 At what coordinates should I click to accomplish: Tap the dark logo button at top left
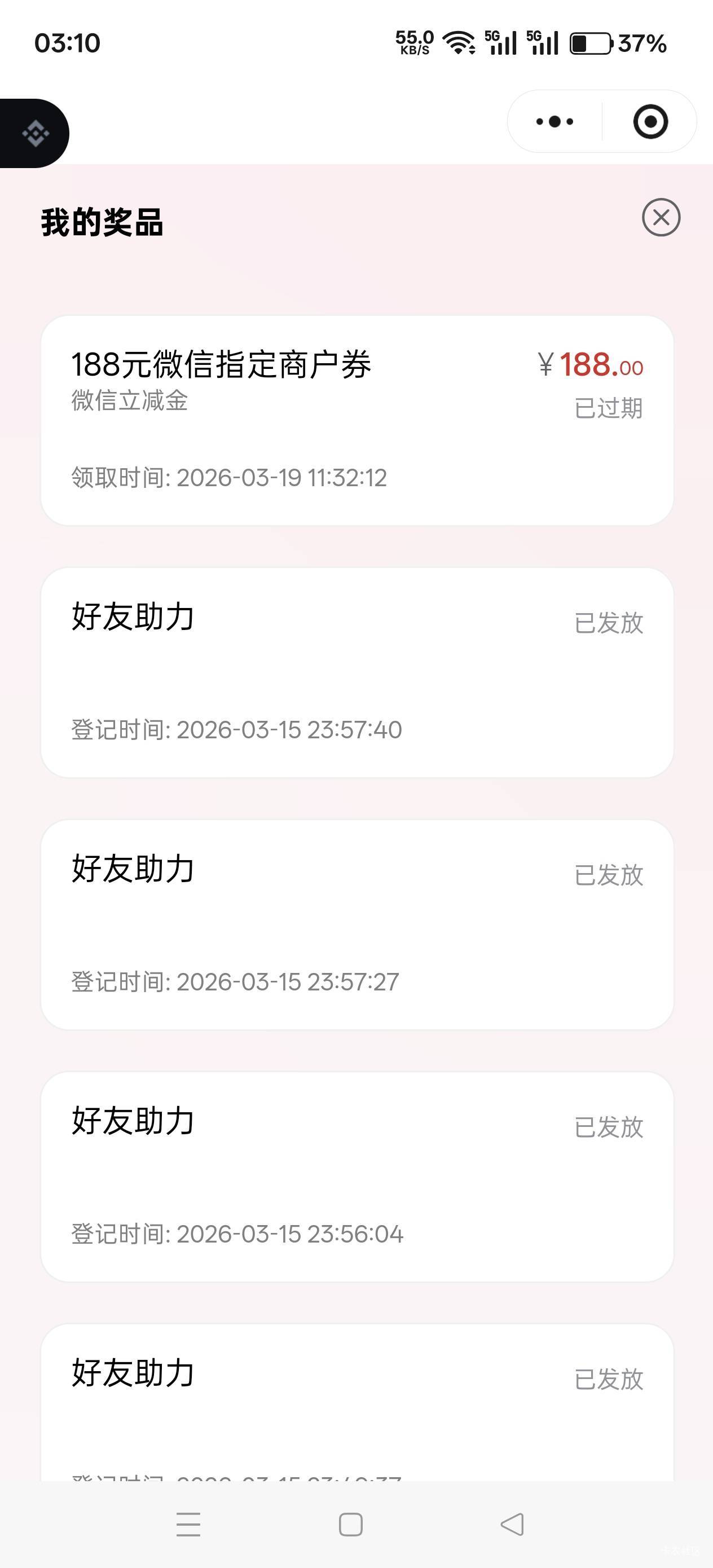[35, 133]
